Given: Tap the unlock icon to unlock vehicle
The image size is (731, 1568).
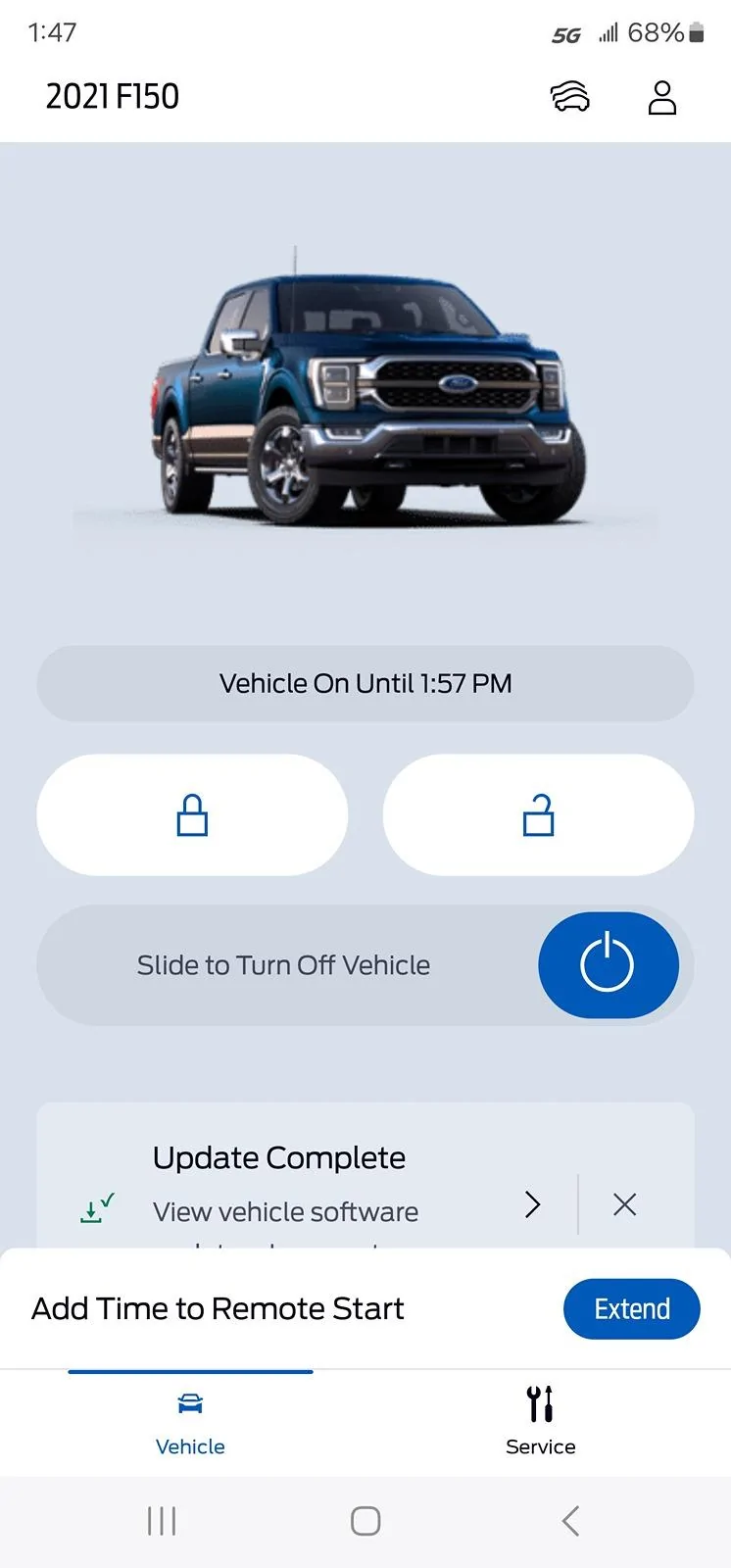Looking at the screenshot, I should tap(538, 814).
